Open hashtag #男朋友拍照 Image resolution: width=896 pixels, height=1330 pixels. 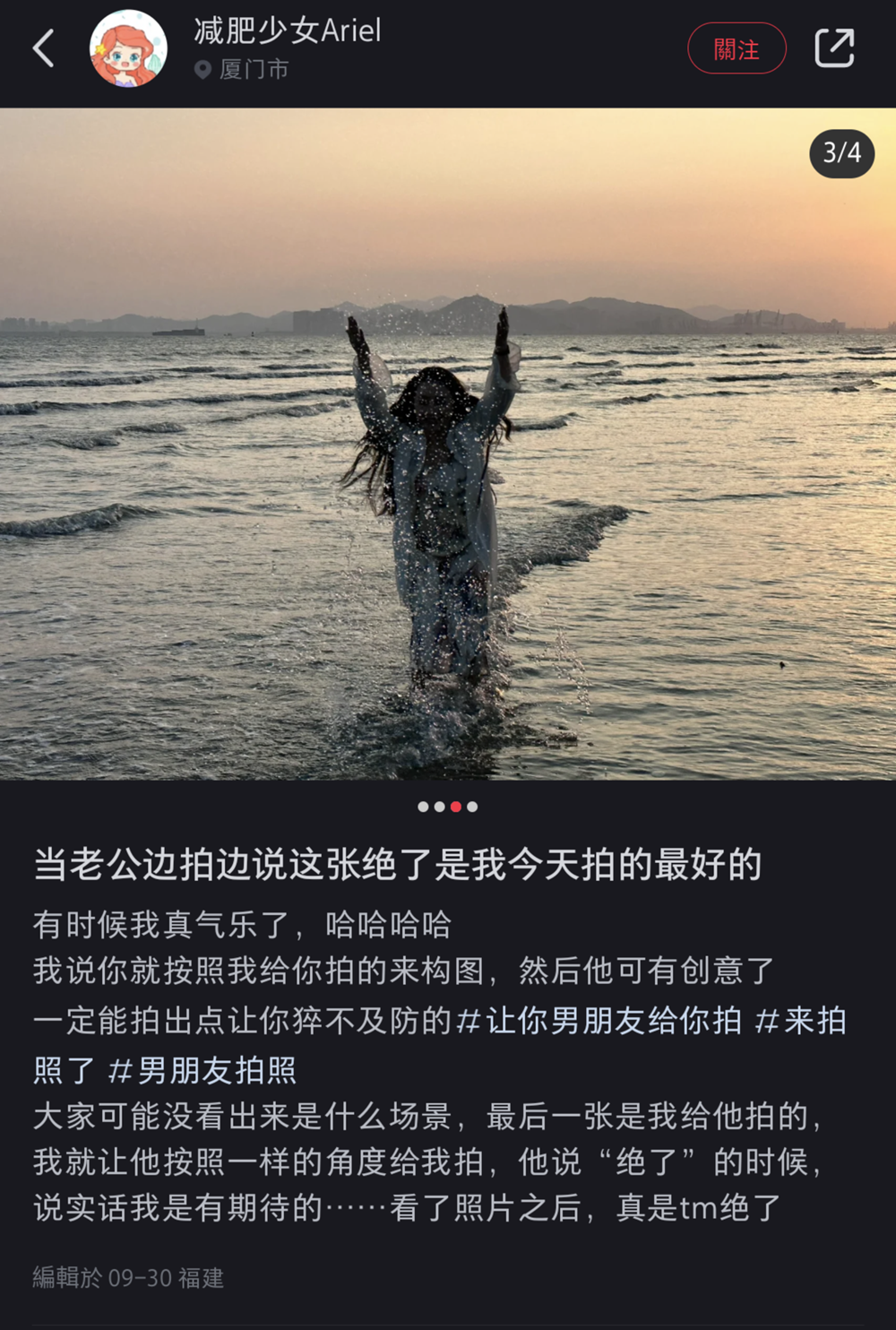(x=202, y=1070)
